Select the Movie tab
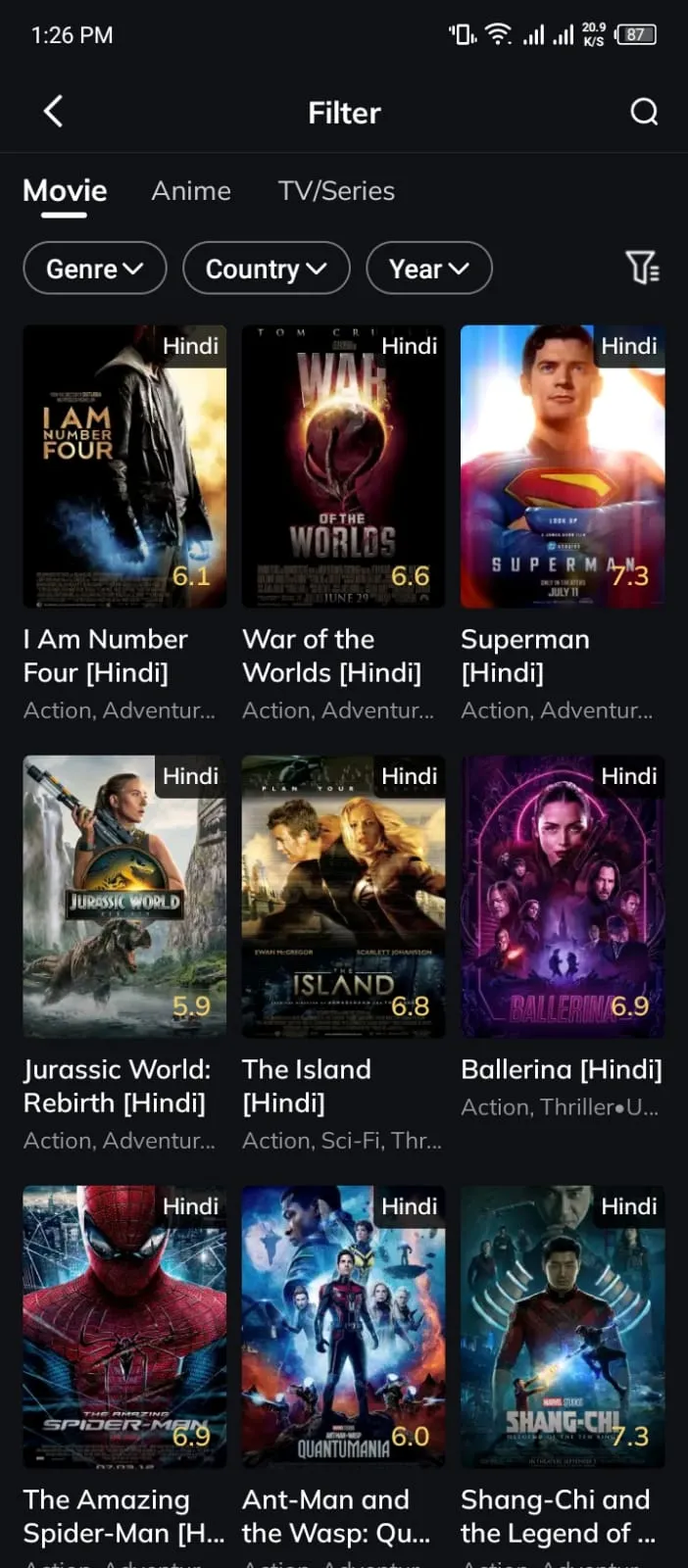The image size is (688, 1568). click(x=65, y=191)
